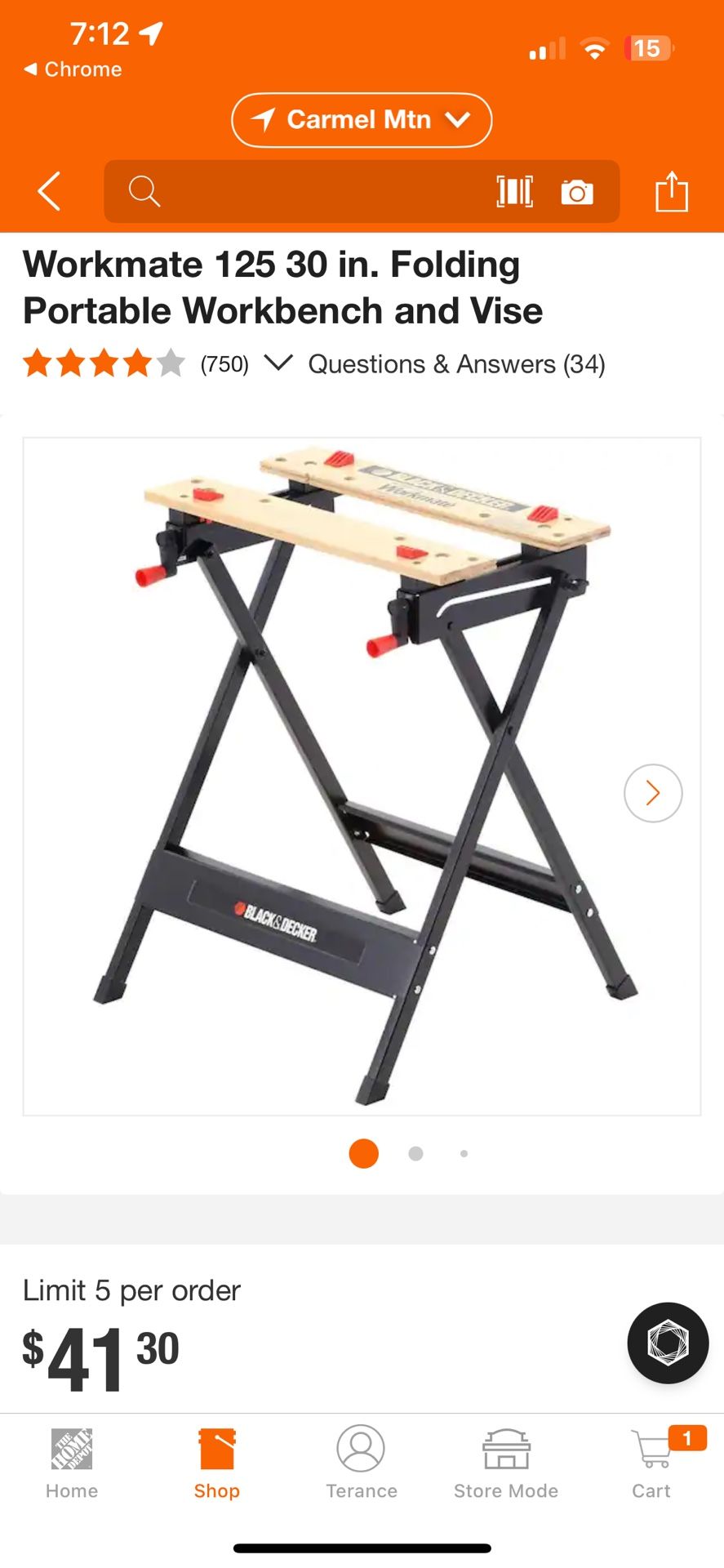Start a camera visual search

577,192
